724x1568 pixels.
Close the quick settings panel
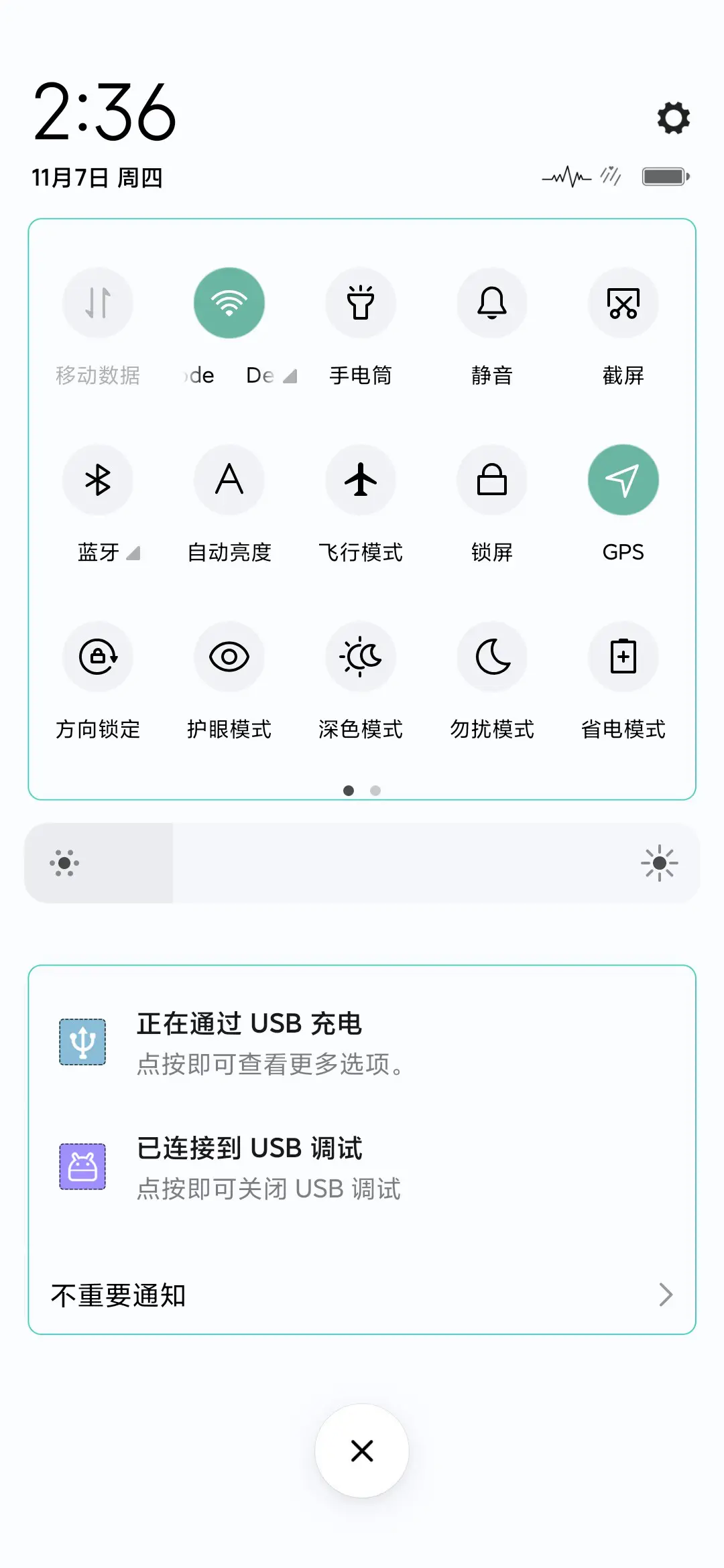click(361, 1451)
